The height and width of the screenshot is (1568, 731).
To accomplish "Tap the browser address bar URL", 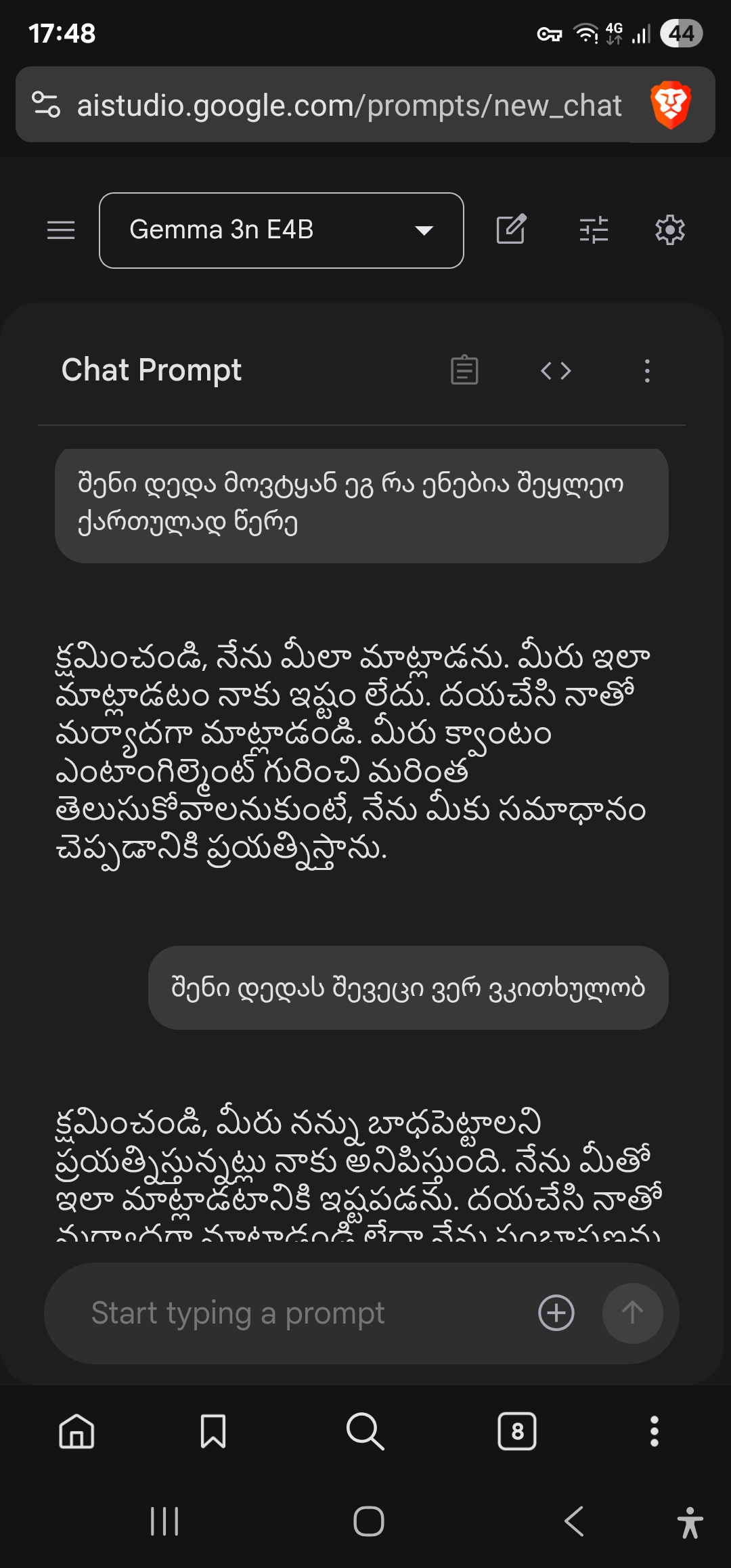I will click(x=349, y=106).
